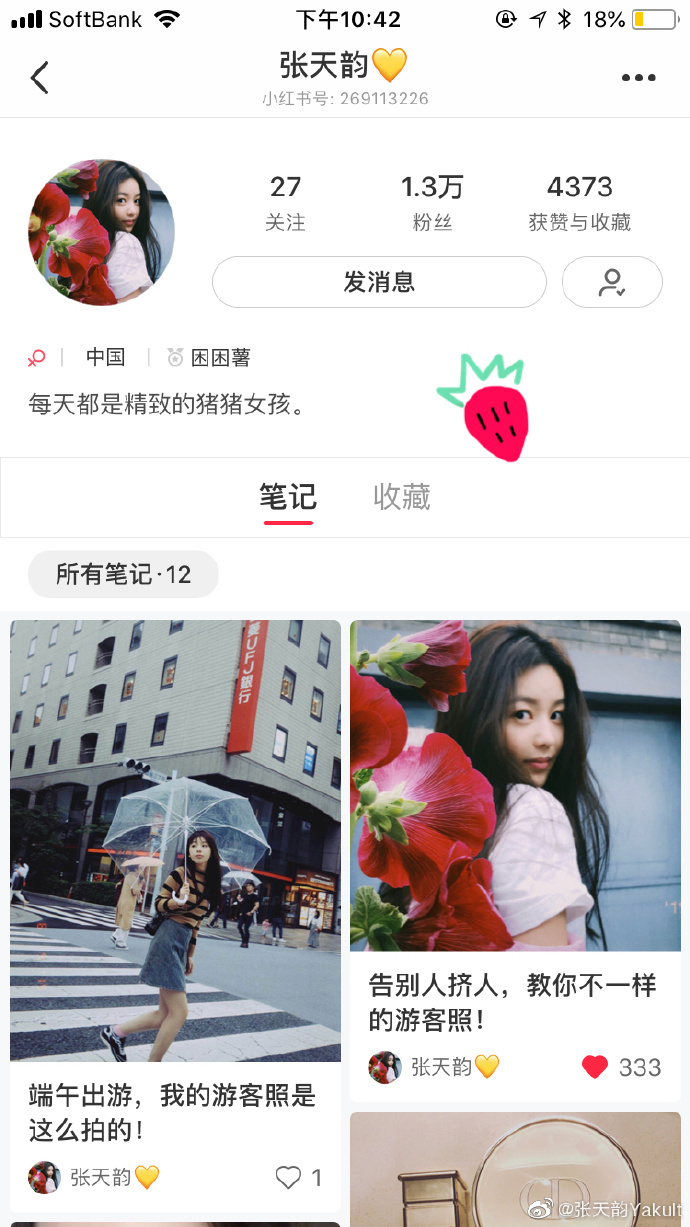This screenshot has height=1227, width=690.
Task: Open the three-dot overflow menu
Action: click(x=638, y=78)
